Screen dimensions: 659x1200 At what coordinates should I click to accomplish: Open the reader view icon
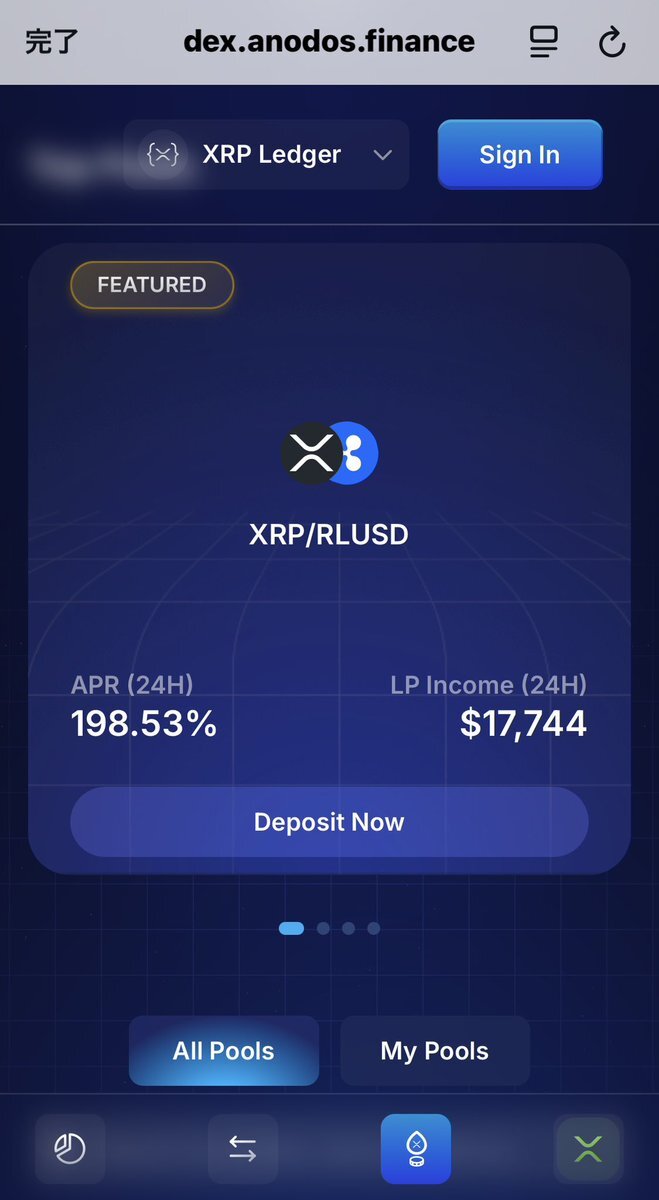click(x=543, y=42)
